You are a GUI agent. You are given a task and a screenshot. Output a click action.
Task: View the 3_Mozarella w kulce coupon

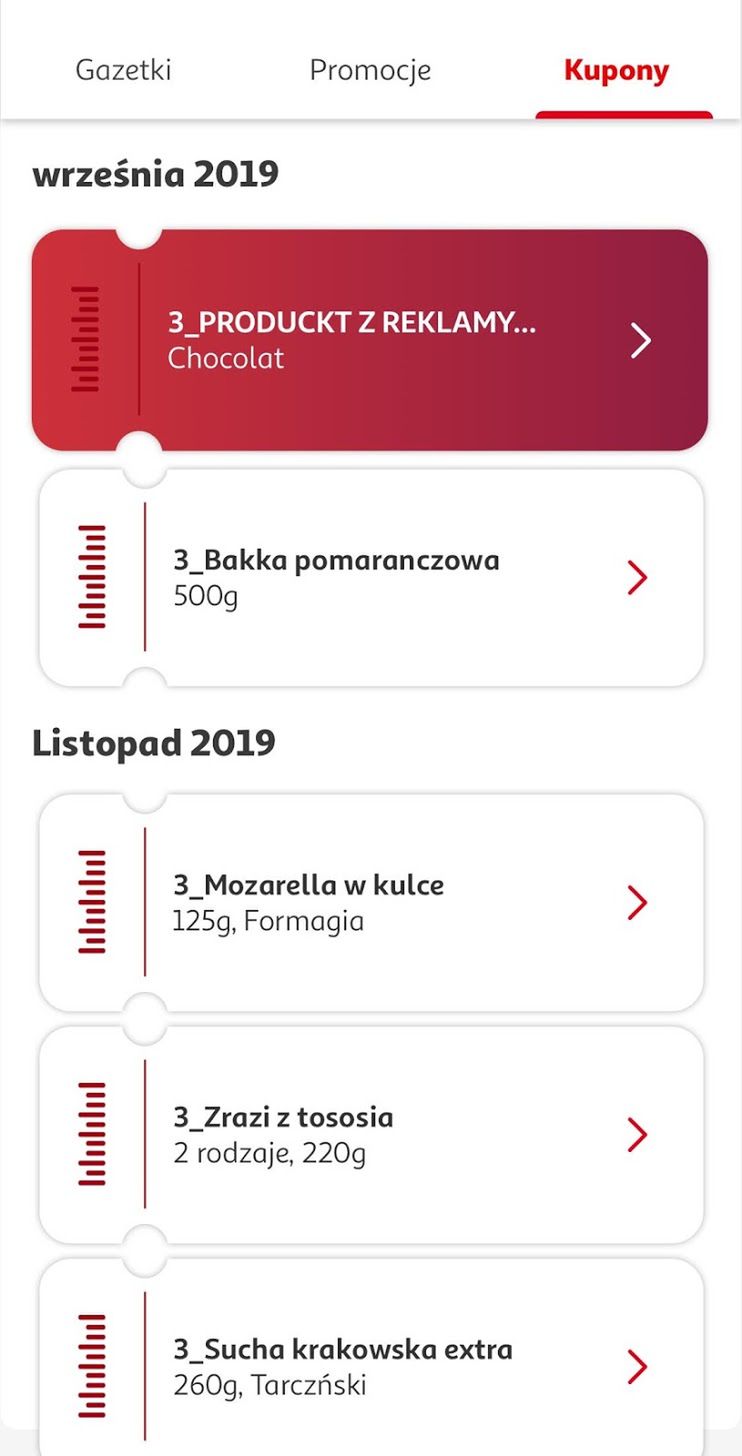point(371,902)
